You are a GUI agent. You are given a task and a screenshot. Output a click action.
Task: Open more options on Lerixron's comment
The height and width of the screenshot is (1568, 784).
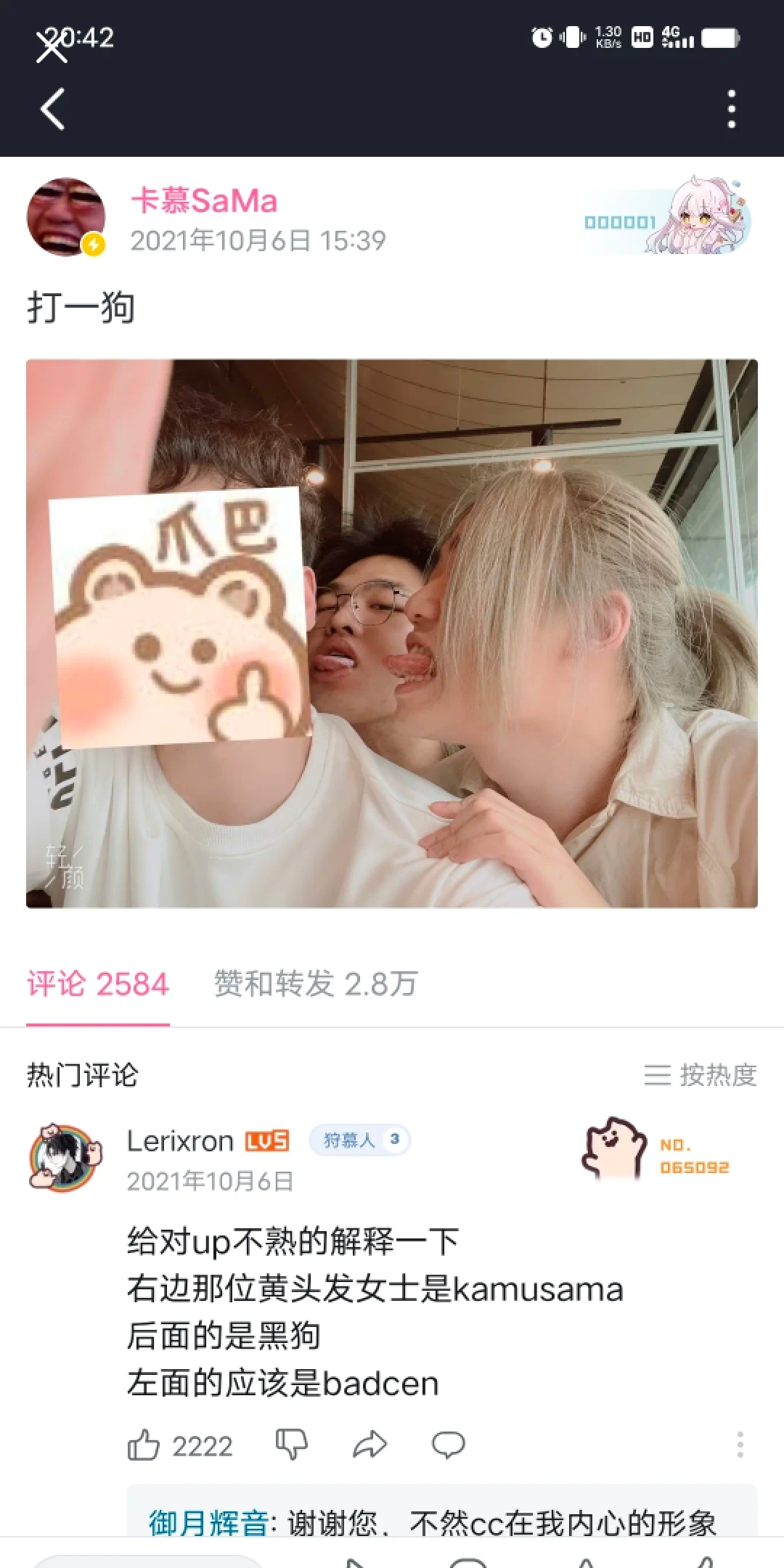740,1445
